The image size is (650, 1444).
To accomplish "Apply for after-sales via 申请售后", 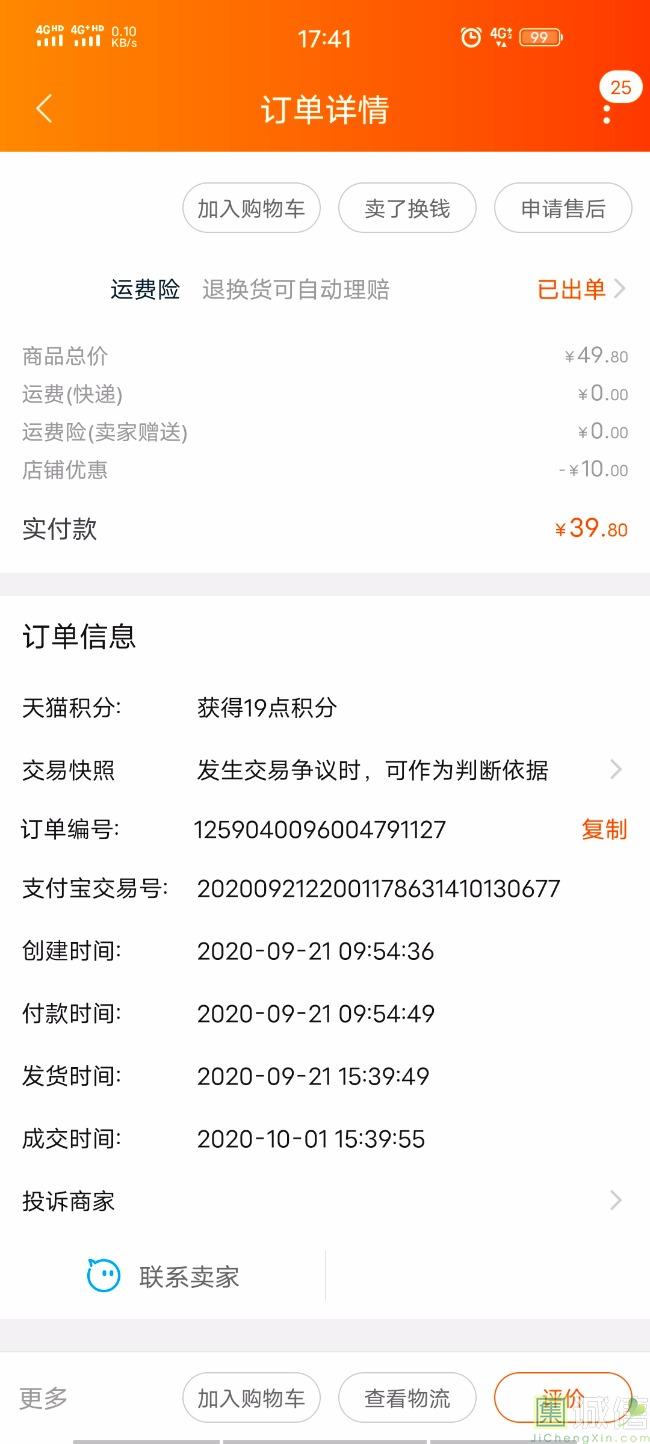I will click(x=563, y=209).
